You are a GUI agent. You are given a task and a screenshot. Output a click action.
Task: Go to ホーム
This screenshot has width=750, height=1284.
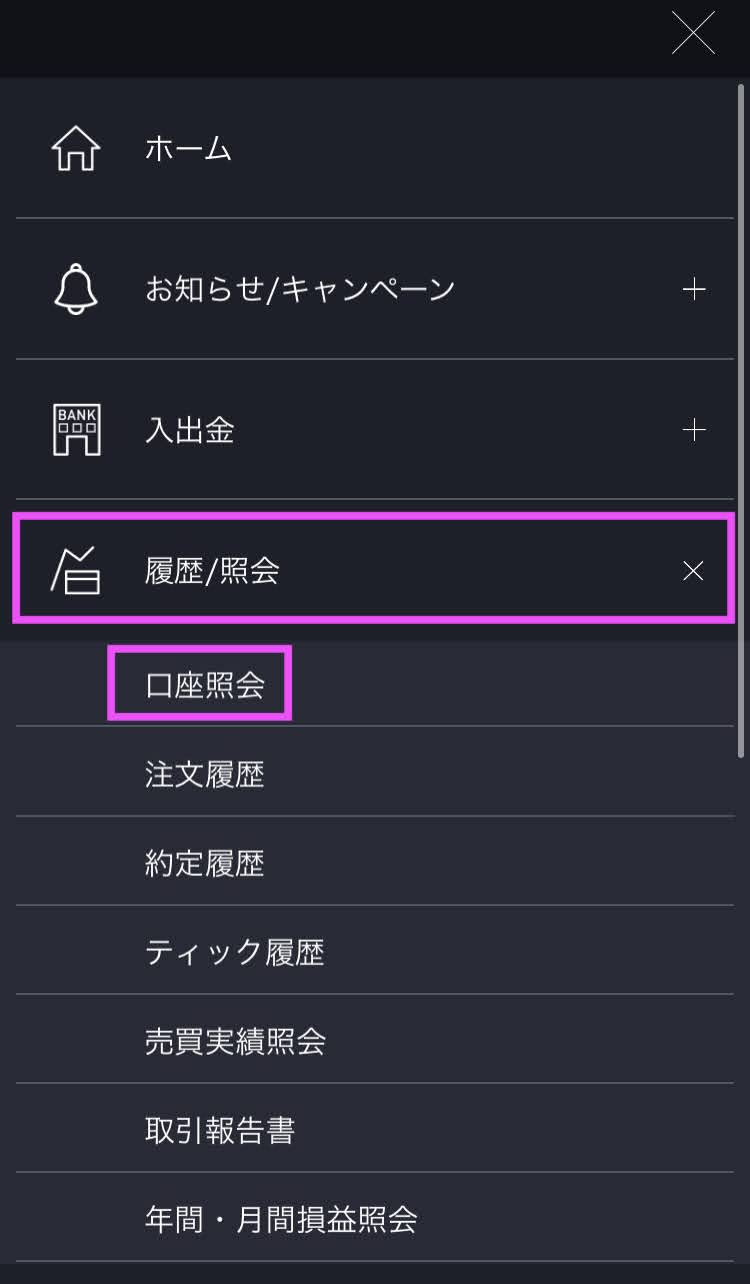[x=188, y=149]
